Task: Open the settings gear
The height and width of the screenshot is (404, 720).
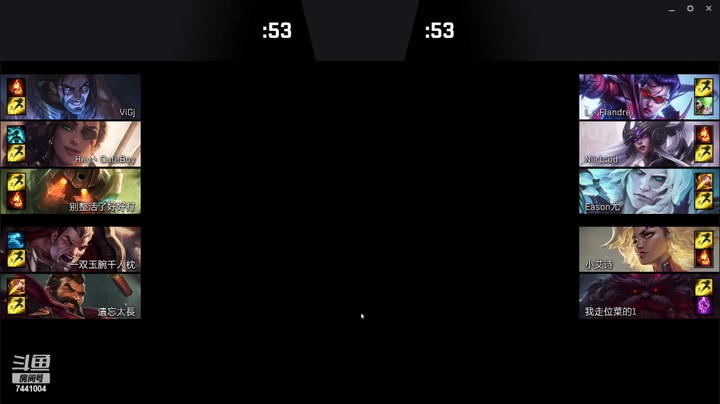Action: tap(690, 8)
